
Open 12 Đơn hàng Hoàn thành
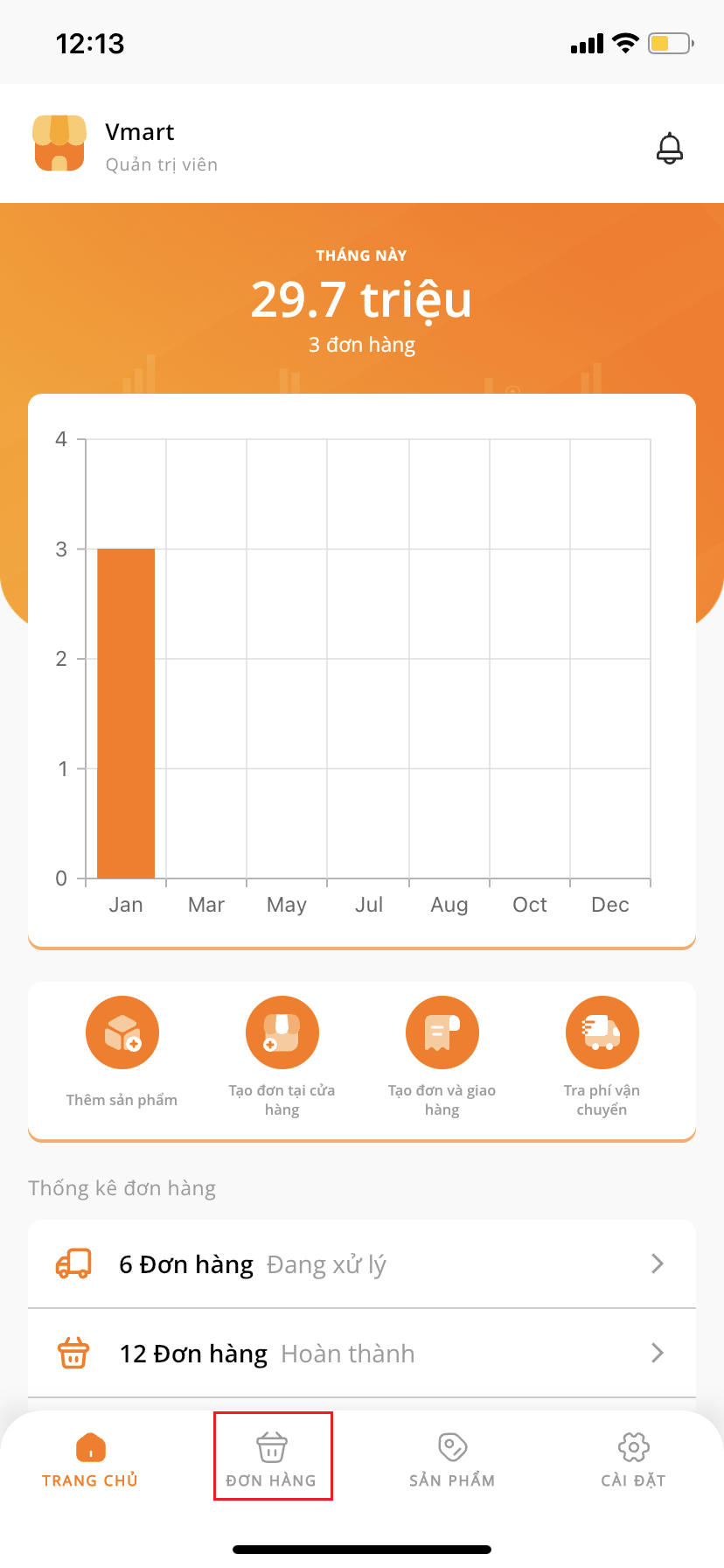coord(362,1354)
